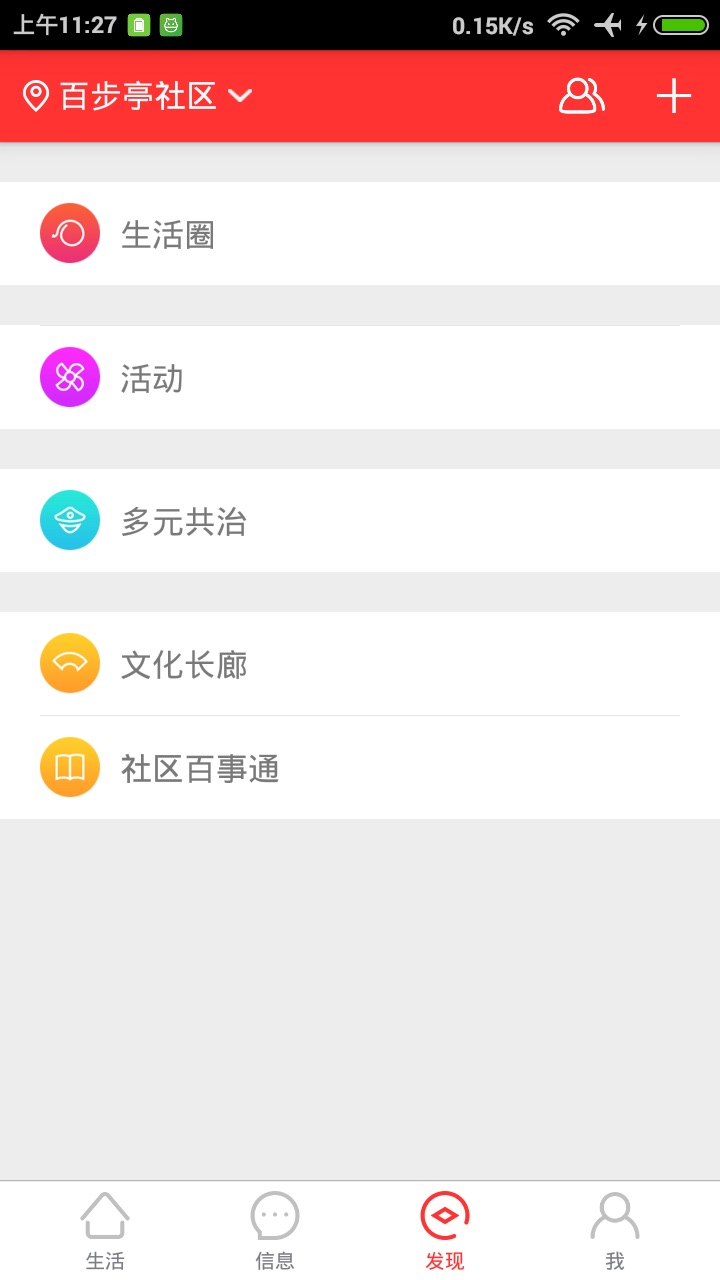The height and width of the screenshot is (1280, 720).
Task: Open 文化长廊 from the list
Action: tap(186, 663)
